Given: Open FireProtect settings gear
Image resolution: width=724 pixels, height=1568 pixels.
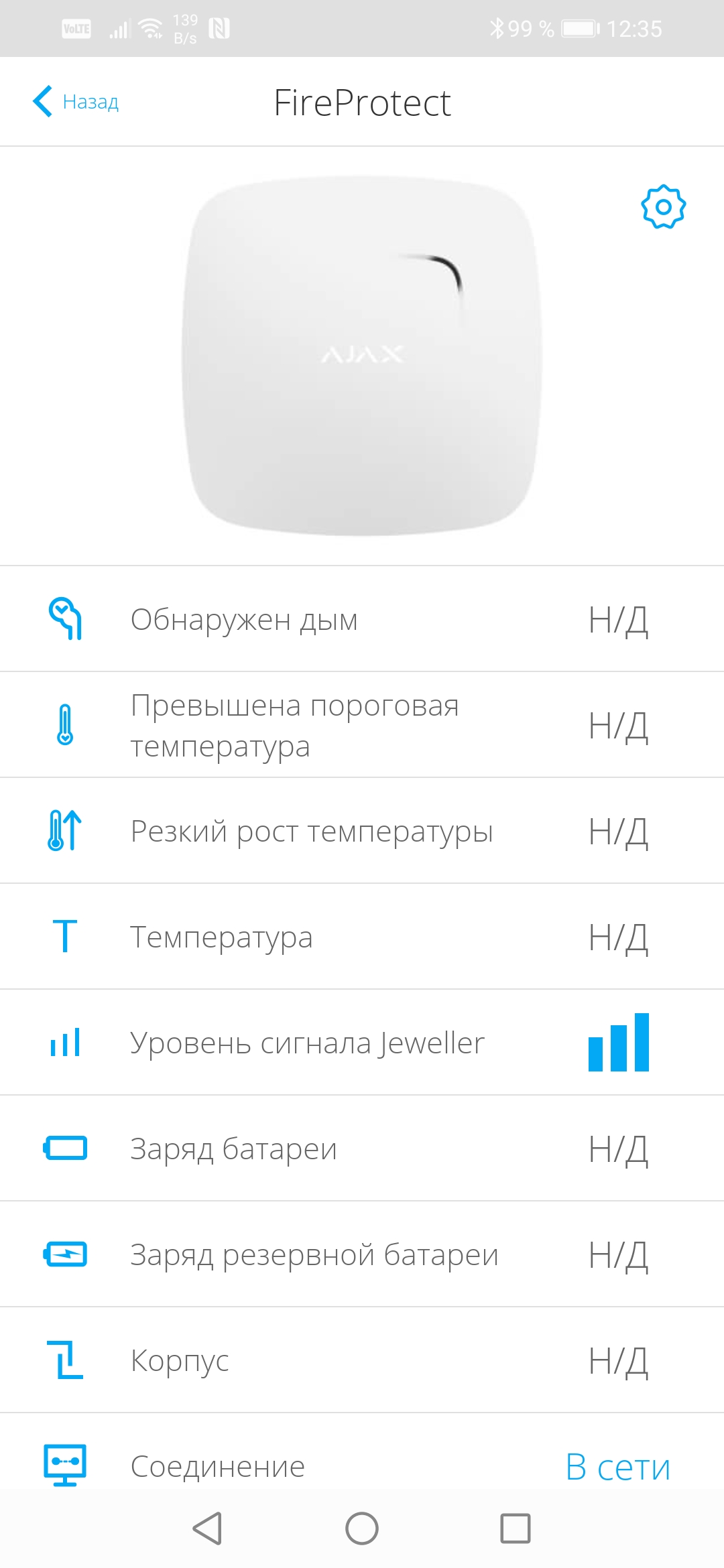Looking at the screenshot, I should point(663,207).
